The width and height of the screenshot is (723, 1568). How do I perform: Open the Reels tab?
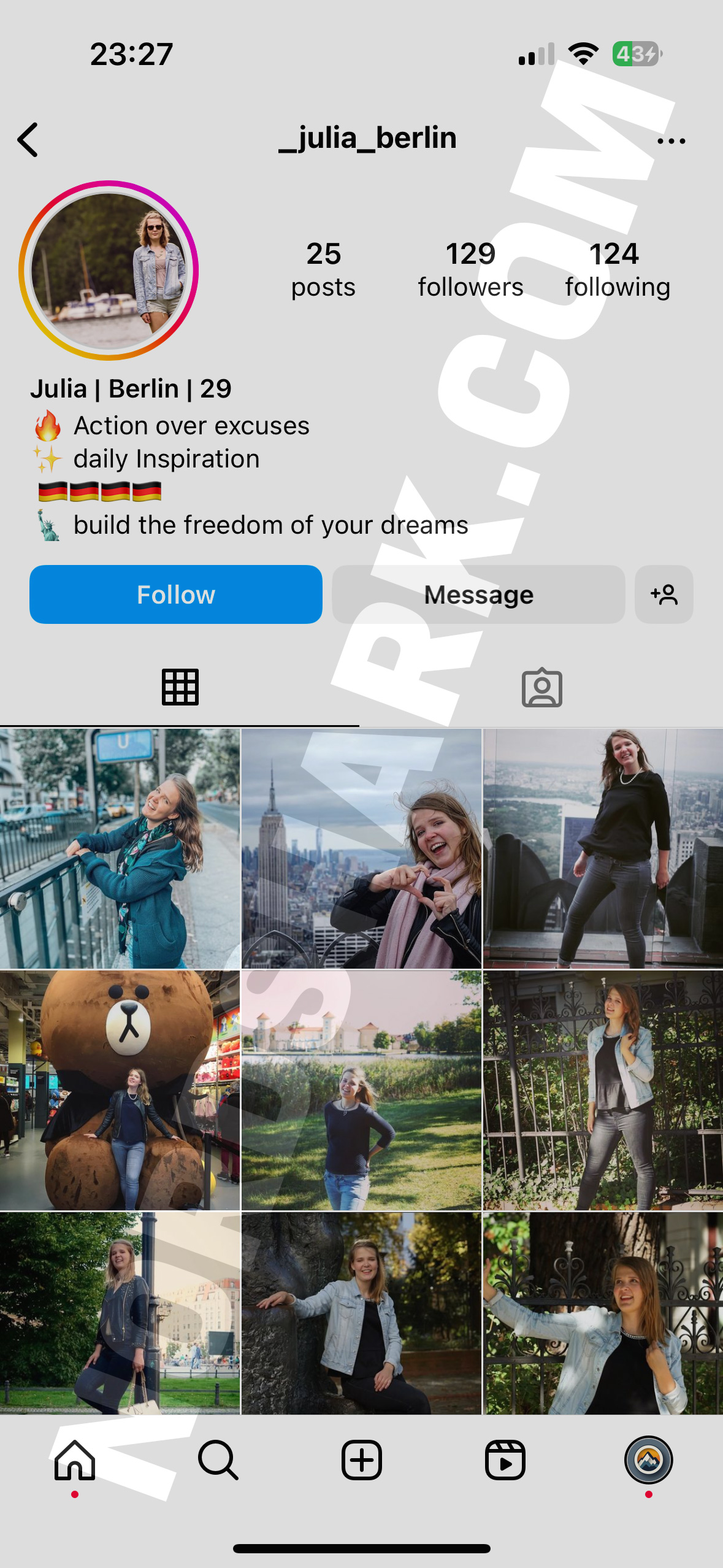click(x=505, y=1460)
